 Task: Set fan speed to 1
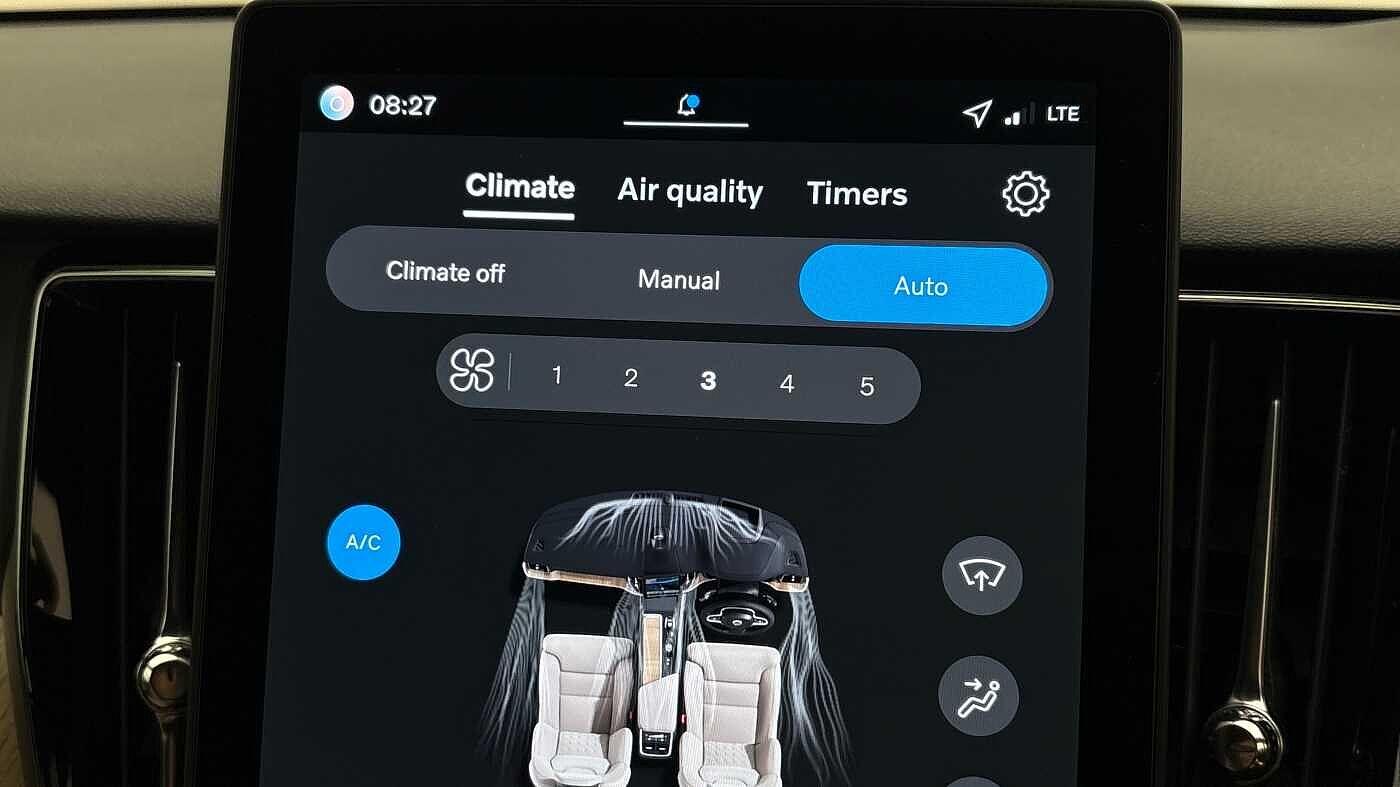tap(557, 376)
